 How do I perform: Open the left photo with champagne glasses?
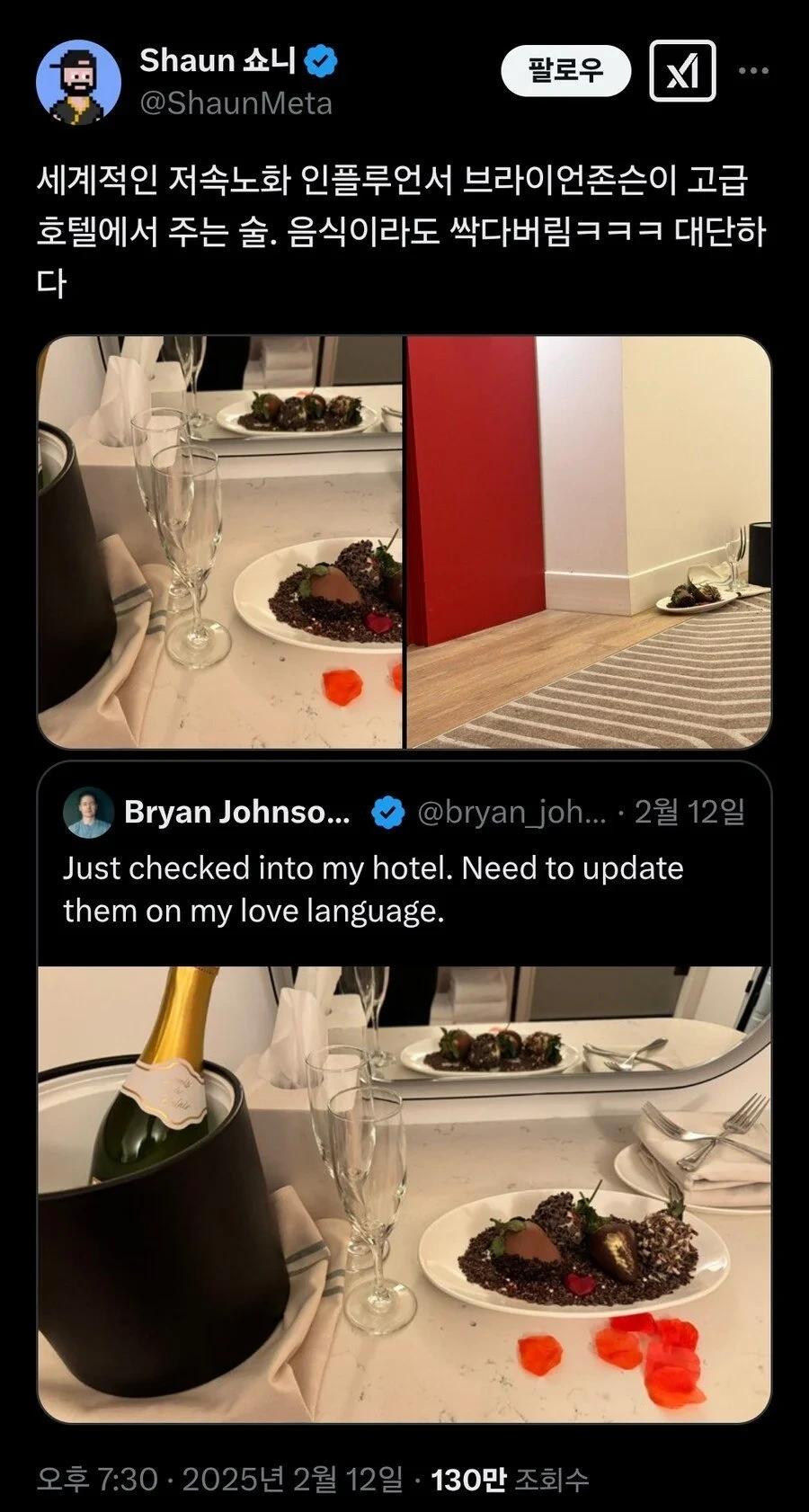coord(220,542)
